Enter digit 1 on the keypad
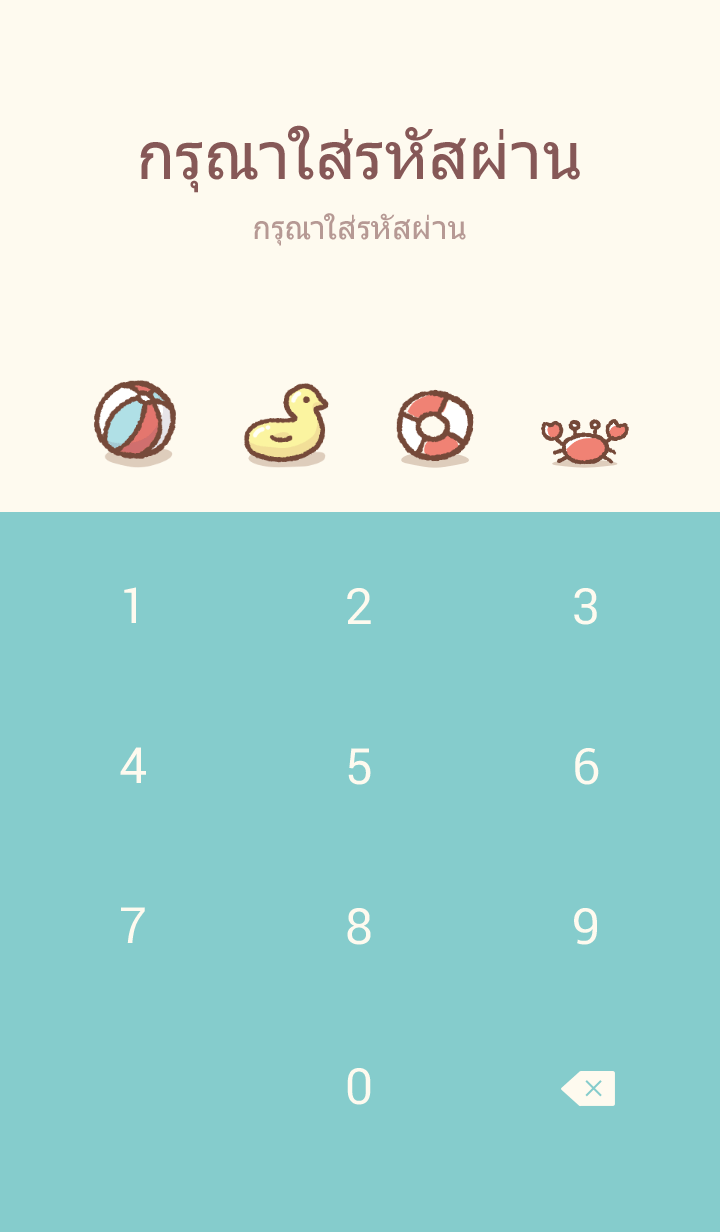Image resolution: width=720 pixels, height=1232 pixels. click(132, 607)
